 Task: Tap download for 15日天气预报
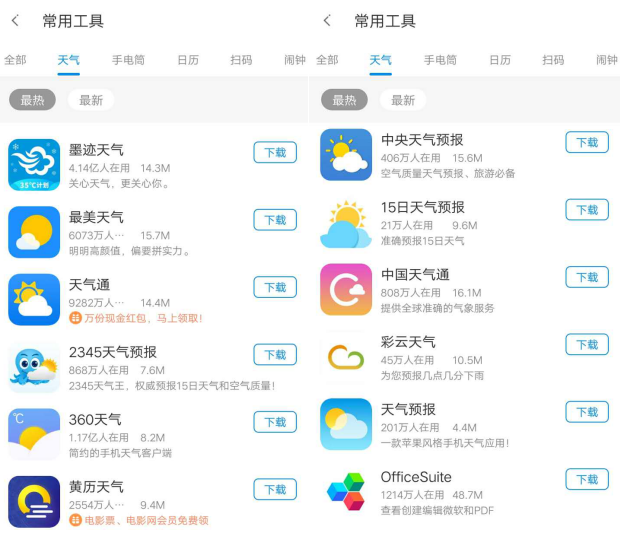587,209
